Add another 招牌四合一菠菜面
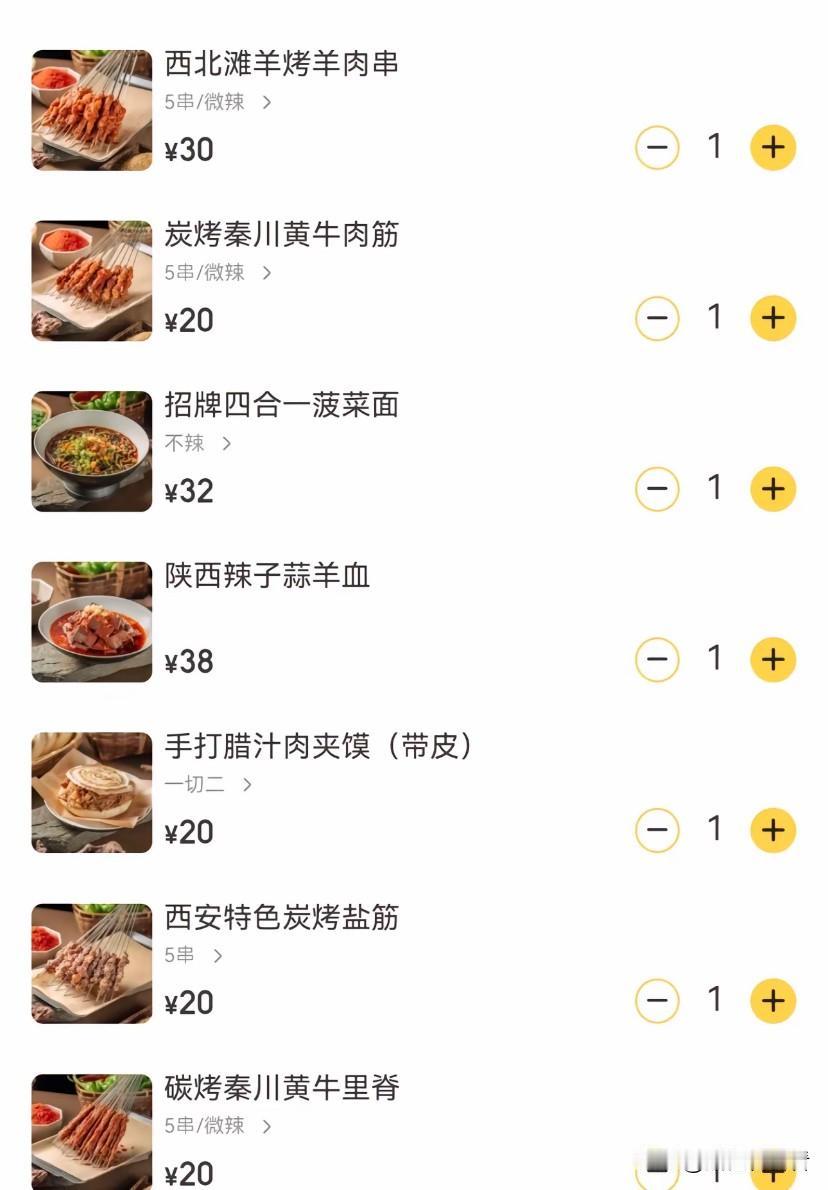 (x=772, y=489)
